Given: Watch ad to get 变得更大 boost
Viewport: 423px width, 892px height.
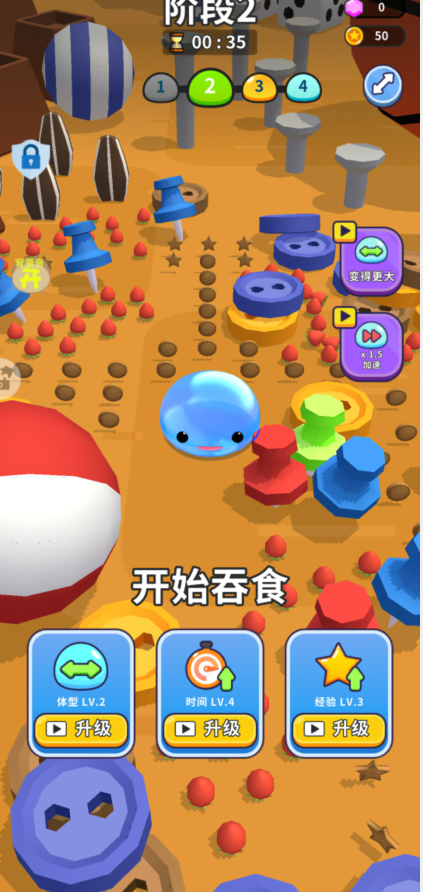Looking at the screenshot, I should pyautogui.click(x=371, y=261).
